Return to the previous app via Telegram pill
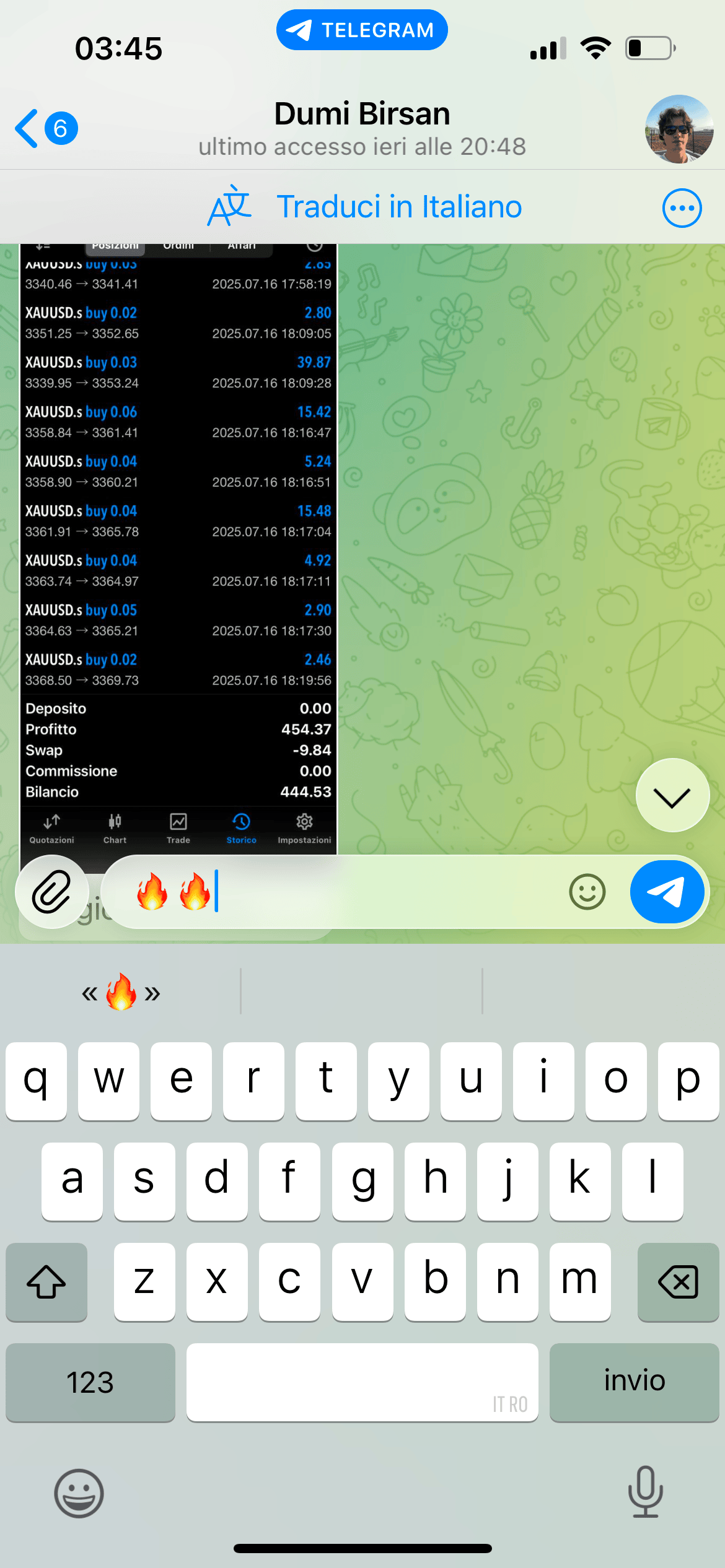 [x=362, y=30]
